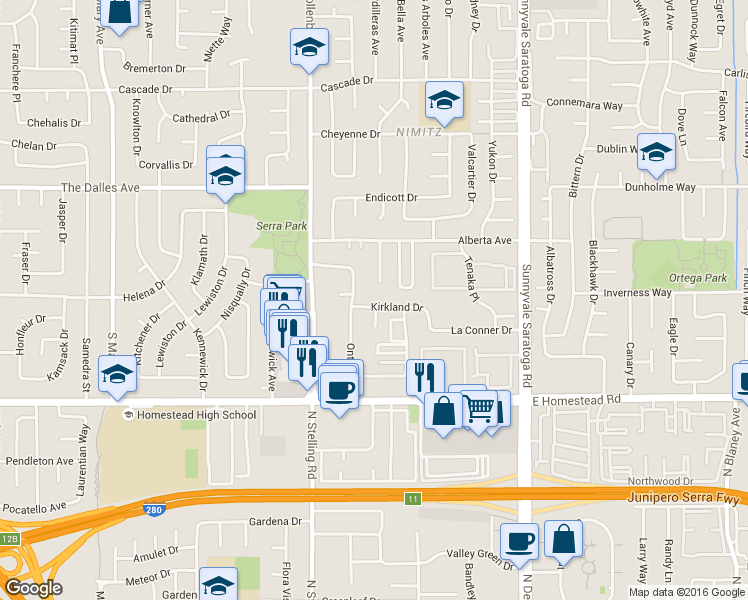748x600 pixels.
Task: Tap the shopping cart marker below Serra Park
Action: coord(286,285)
